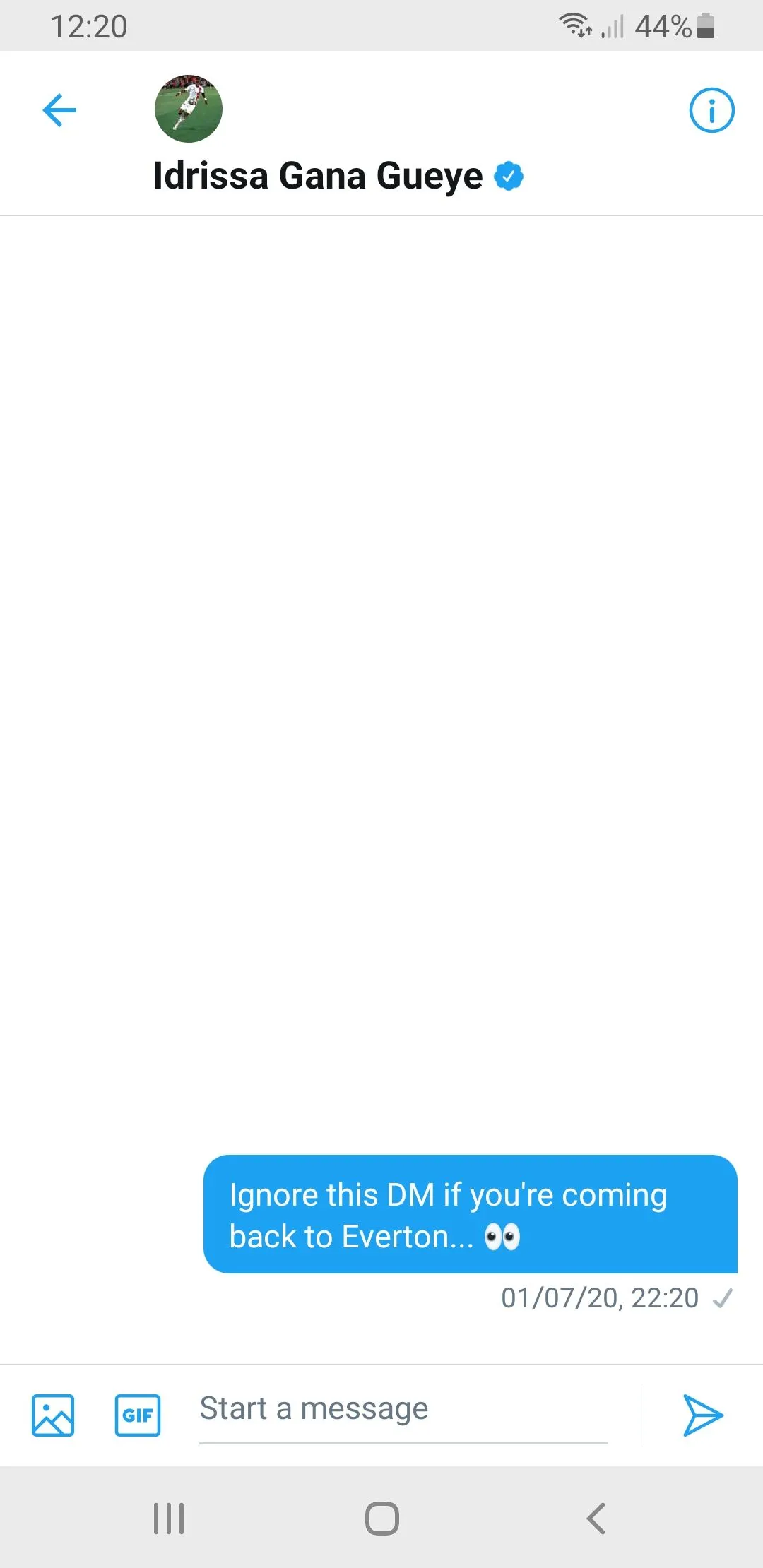Go back using the blue arrow

(59, 110)
